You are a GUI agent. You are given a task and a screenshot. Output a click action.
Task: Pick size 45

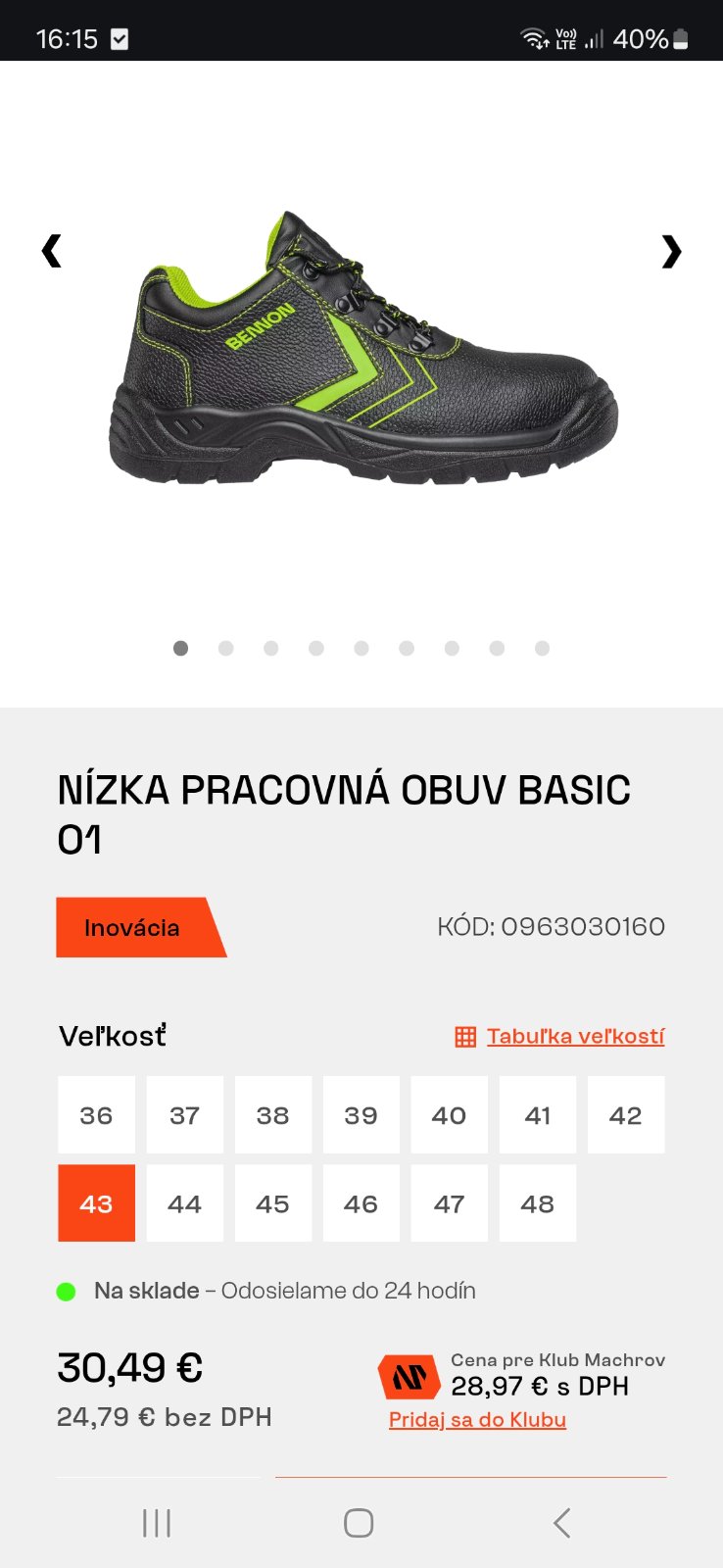[x=273, y=1203]
